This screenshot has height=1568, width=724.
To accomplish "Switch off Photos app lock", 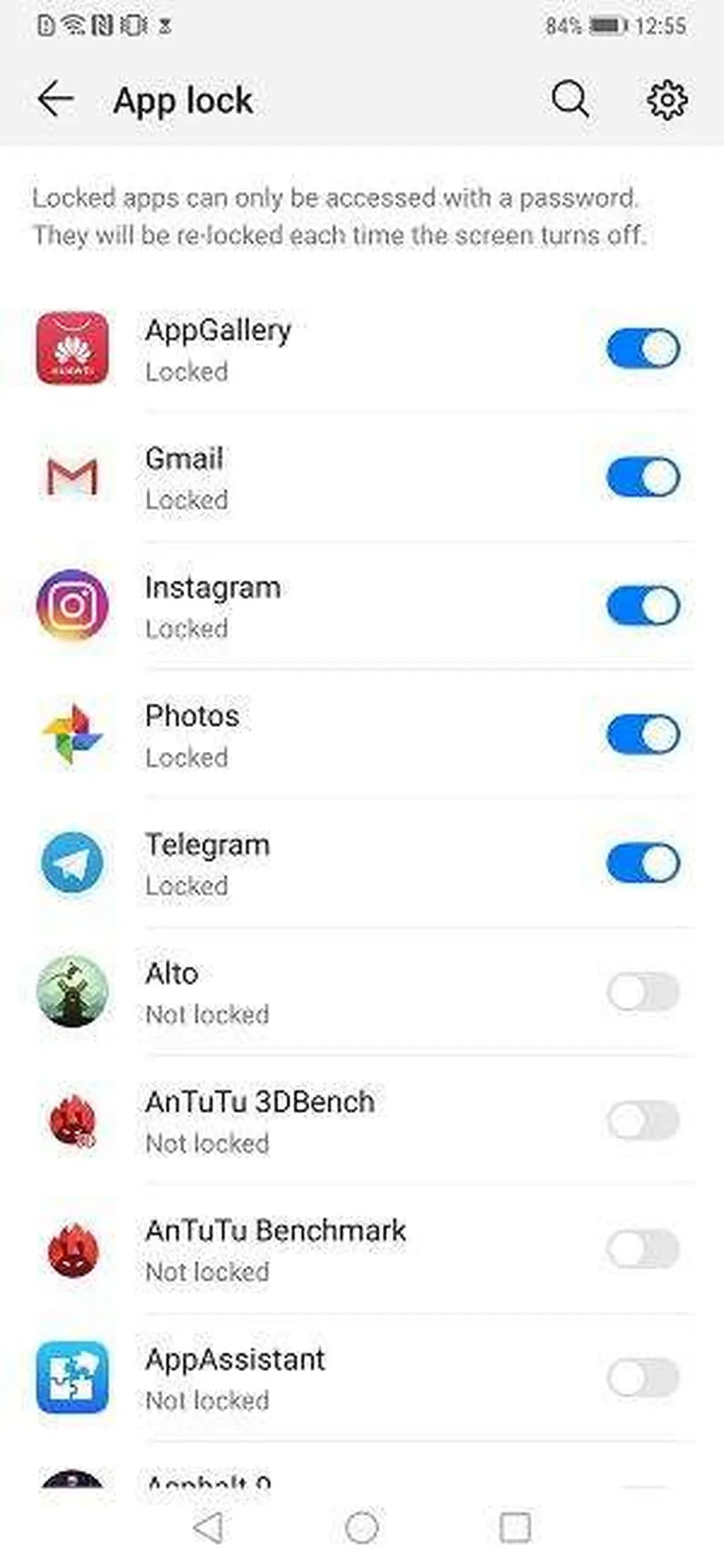I will coord(643,734).
